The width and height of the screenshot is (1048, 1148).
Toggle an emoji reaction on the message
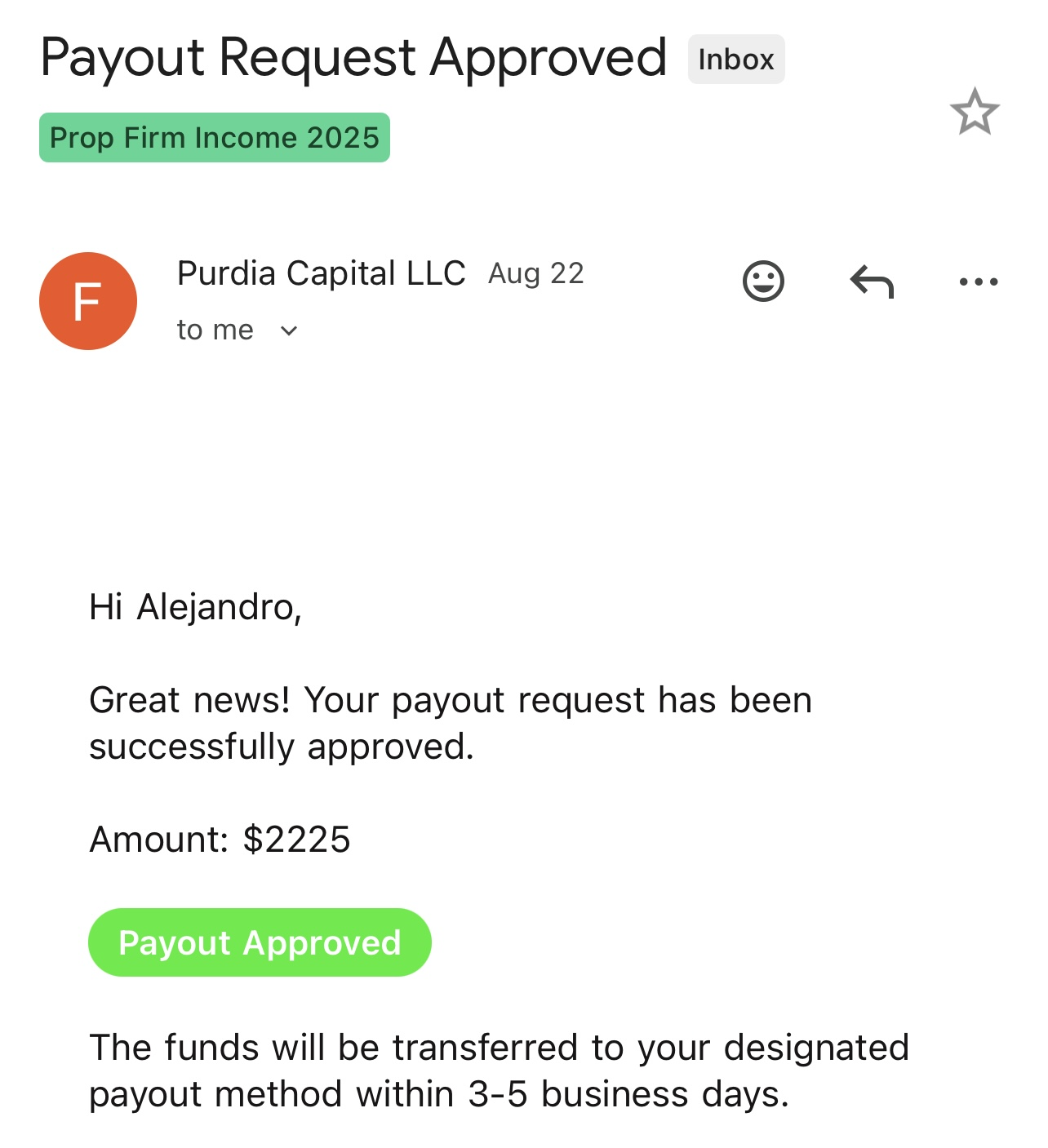[x=763, y=281]
